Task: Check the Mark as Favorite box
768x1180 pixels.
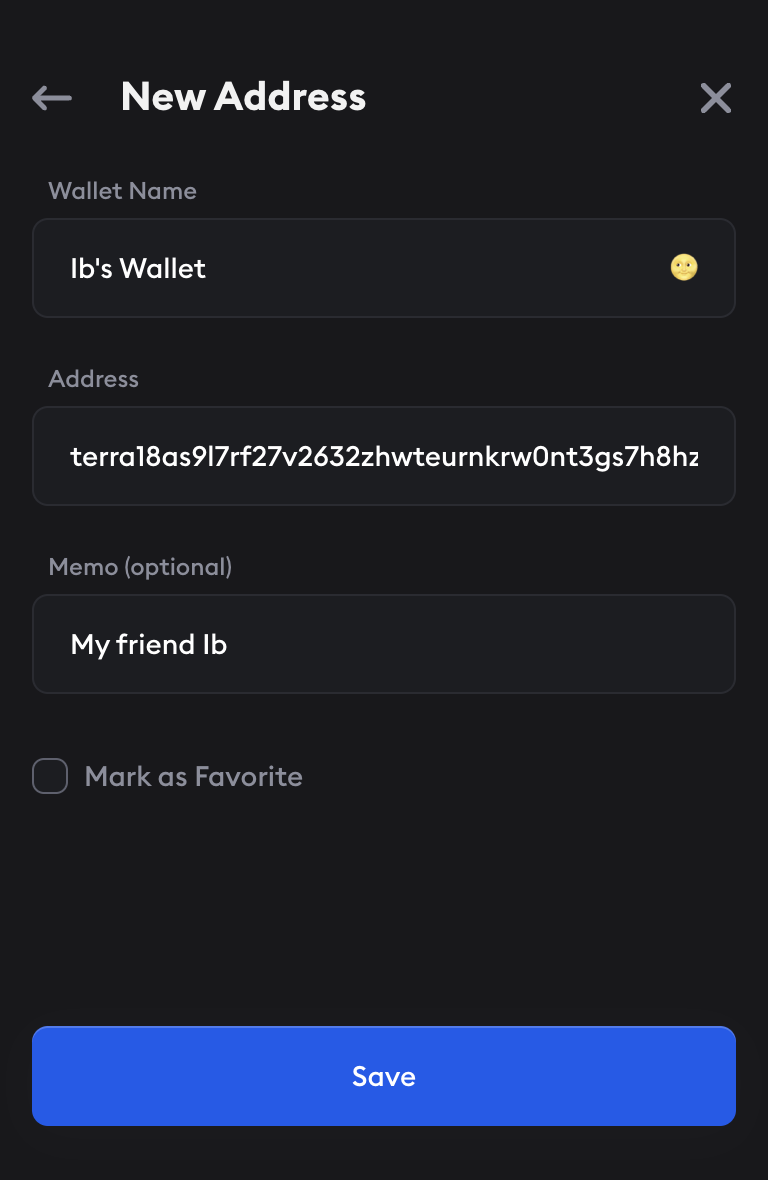Action: (x=50, y=776)
